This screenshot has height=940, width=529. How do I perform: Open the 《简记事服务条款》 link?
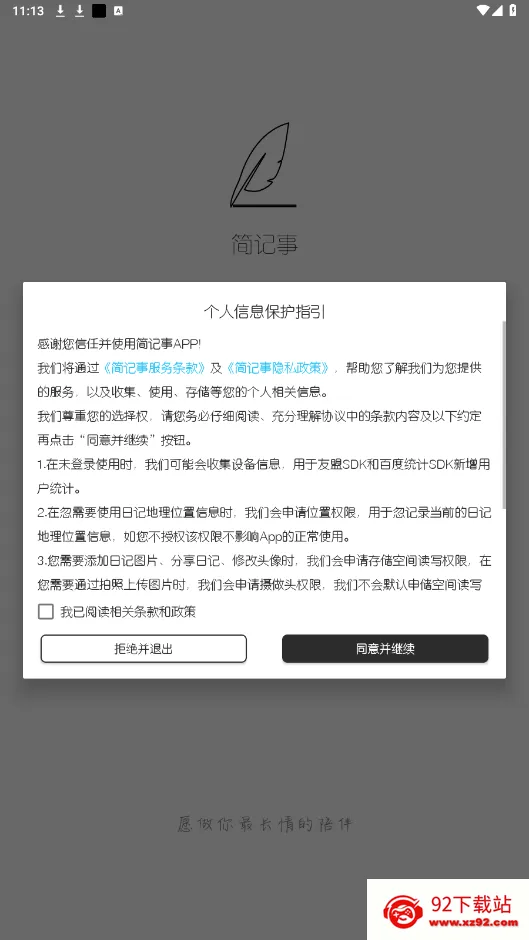tap(155, 367)
